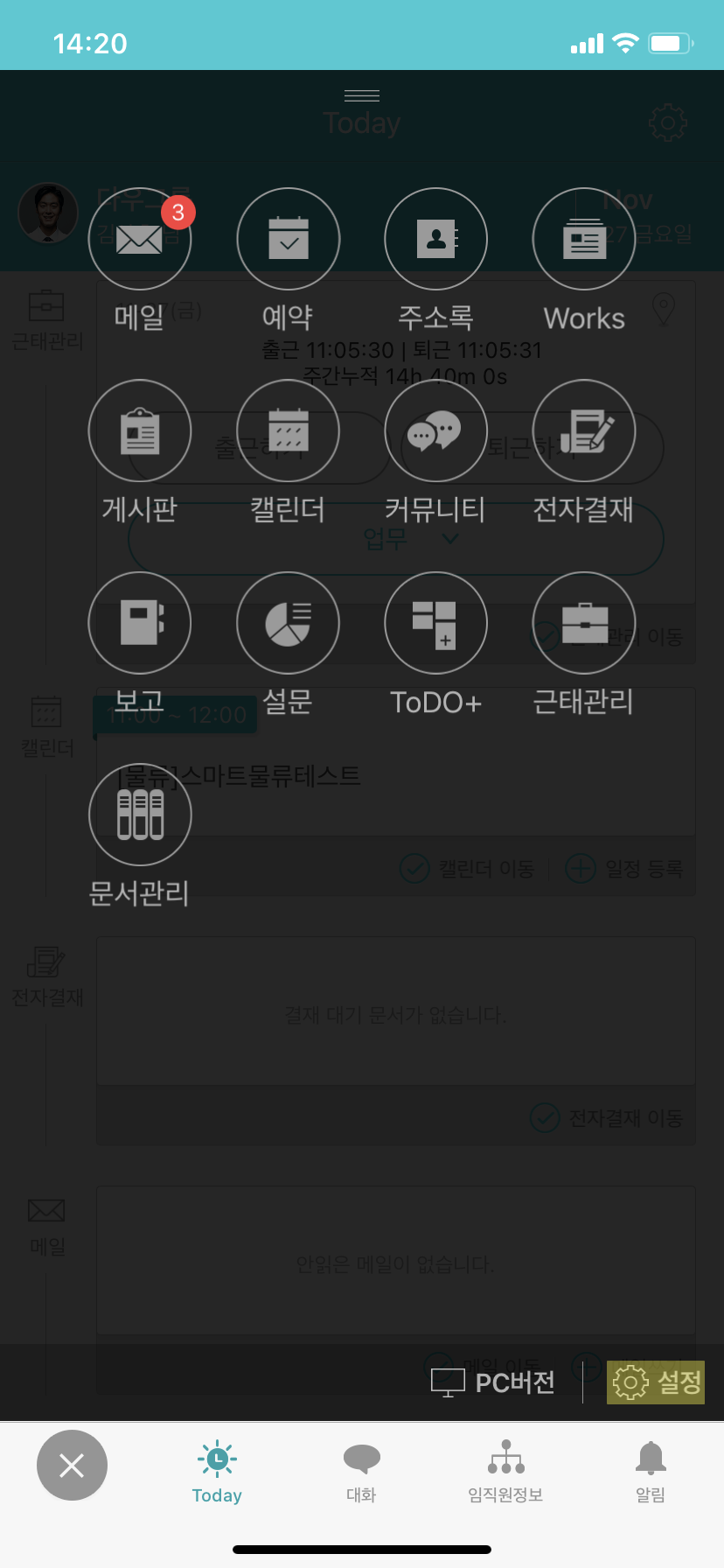Open 전자결재 electronic approval
The width and height of the screenshot is (724, 1568).
(583, 431)
